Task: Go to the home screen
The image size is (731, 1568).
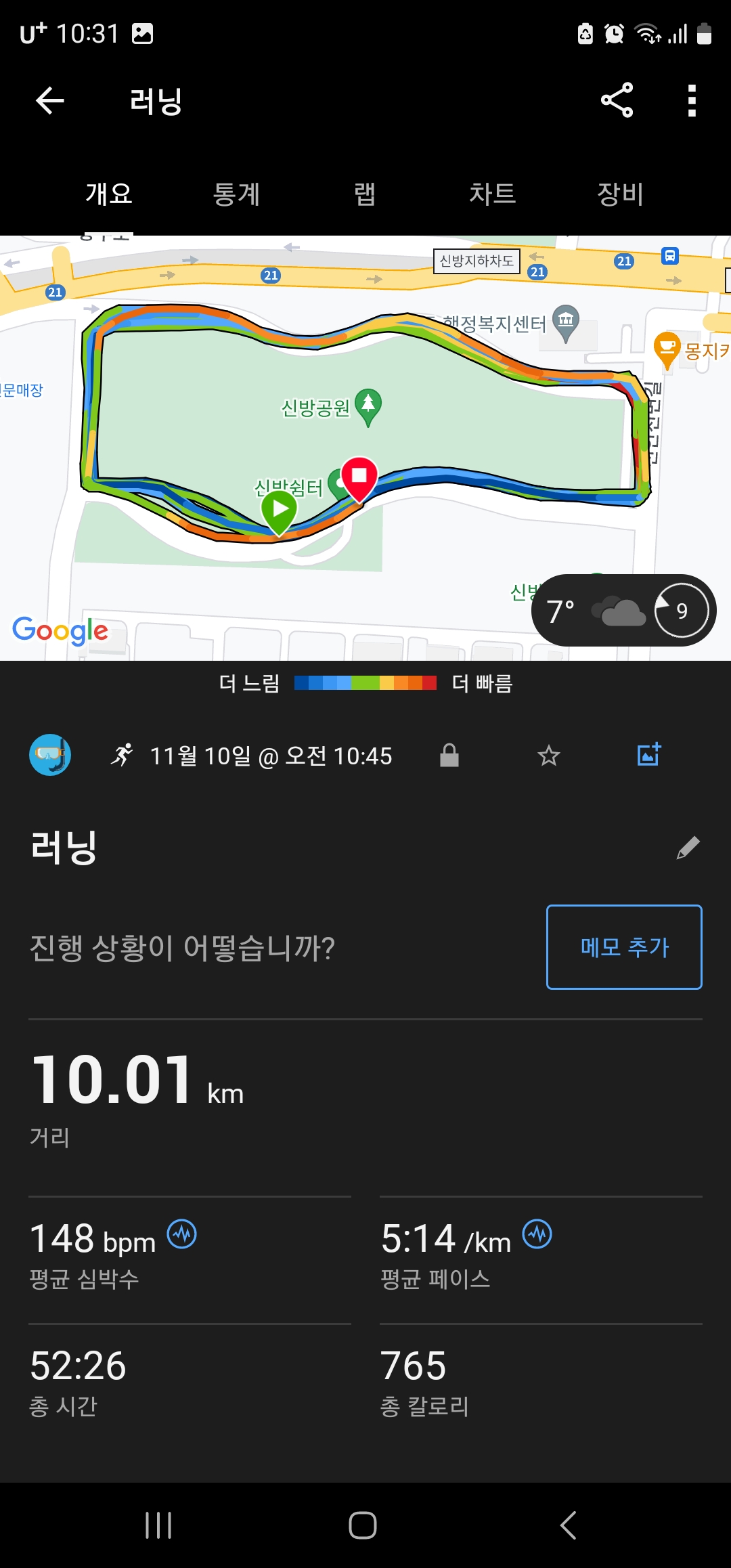Action: (x=363, y=1525)
